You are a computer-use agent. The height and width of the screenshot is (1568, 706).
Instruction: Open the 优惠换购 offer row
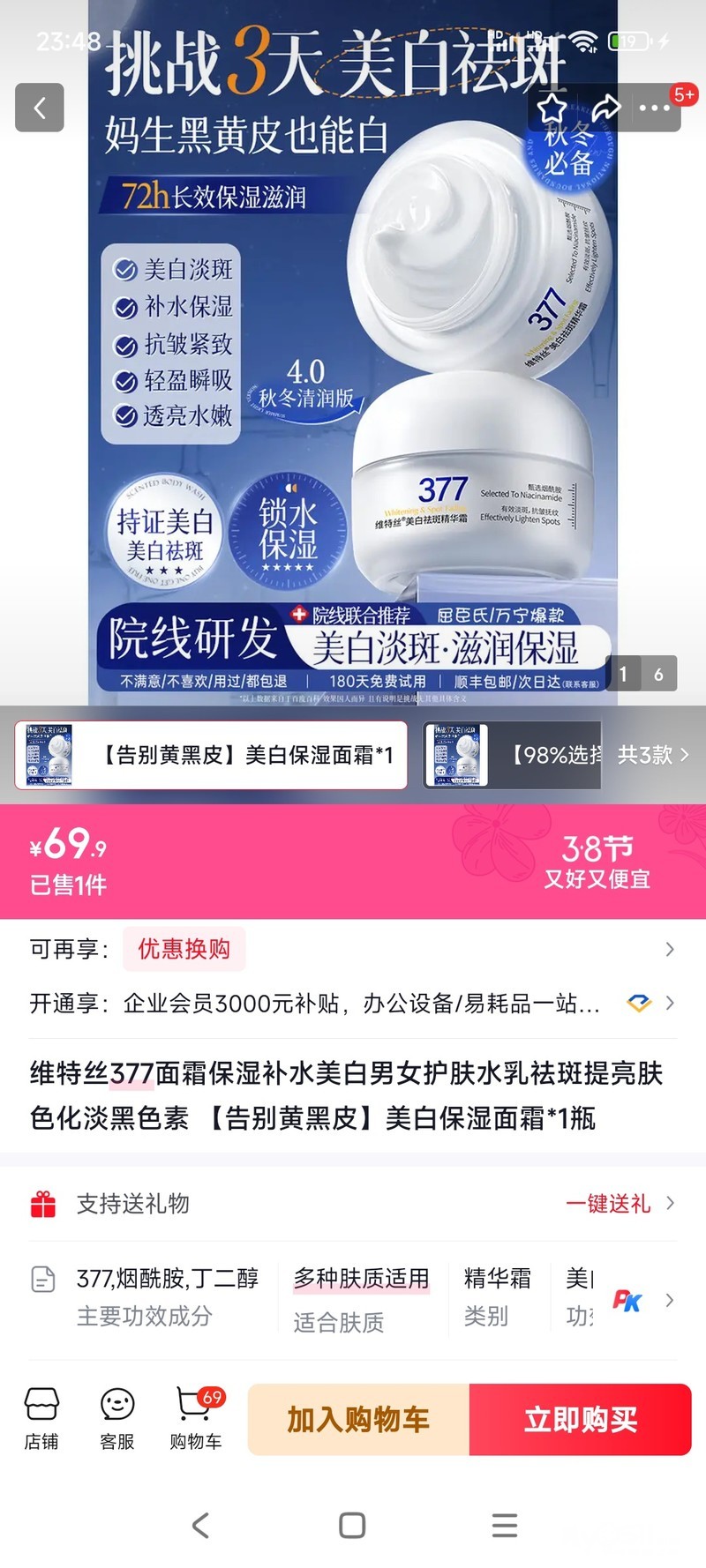coord(184,949)
